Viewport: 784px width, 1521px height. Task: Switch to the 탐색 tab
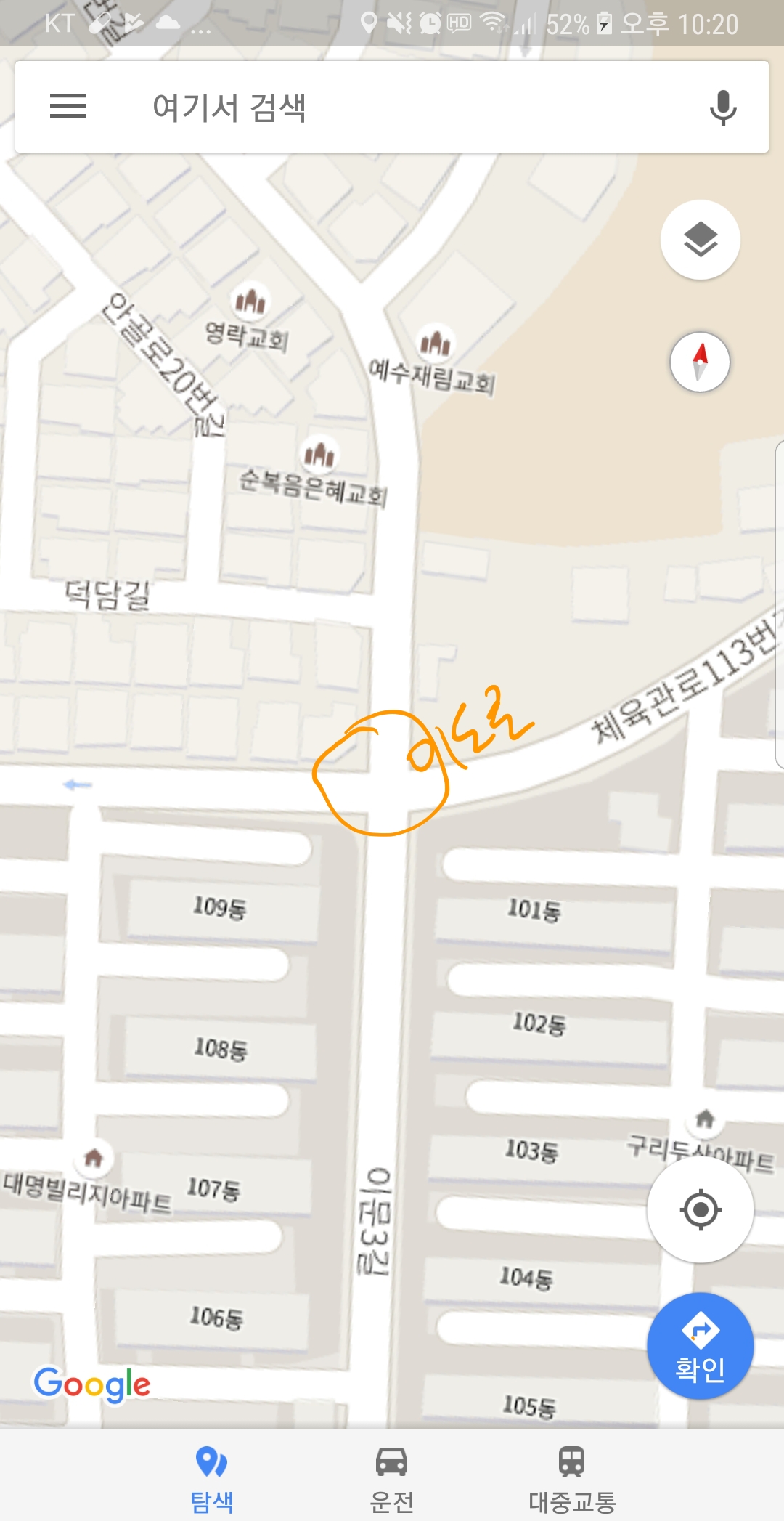click(x=212, y=1476)
